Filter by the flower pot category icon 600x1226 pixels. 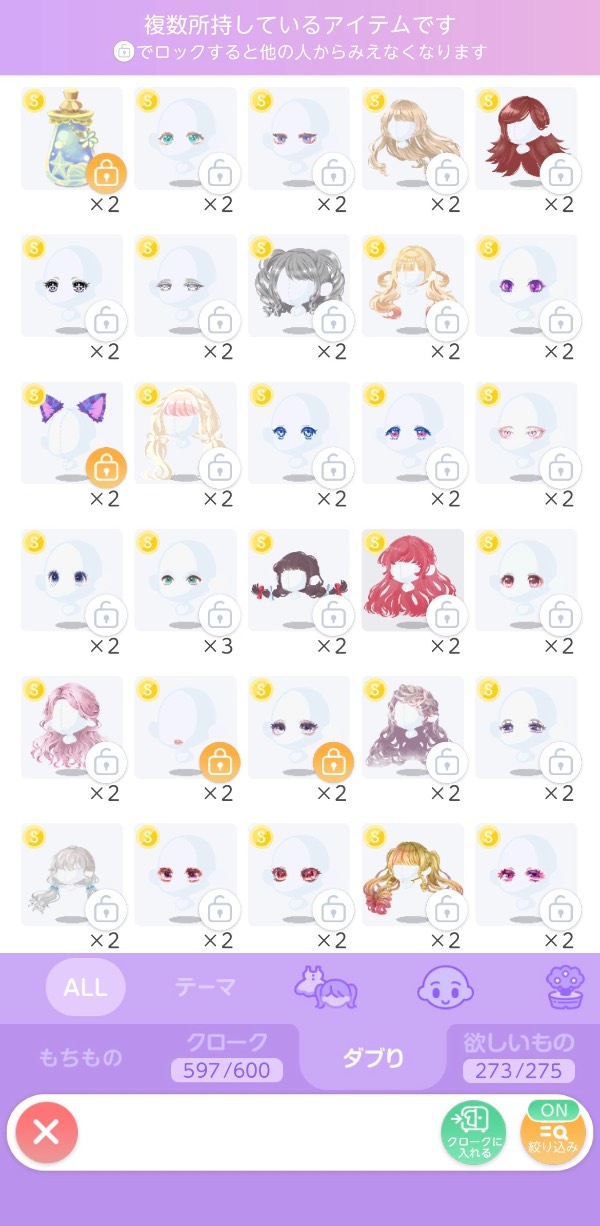coord(565,988)
